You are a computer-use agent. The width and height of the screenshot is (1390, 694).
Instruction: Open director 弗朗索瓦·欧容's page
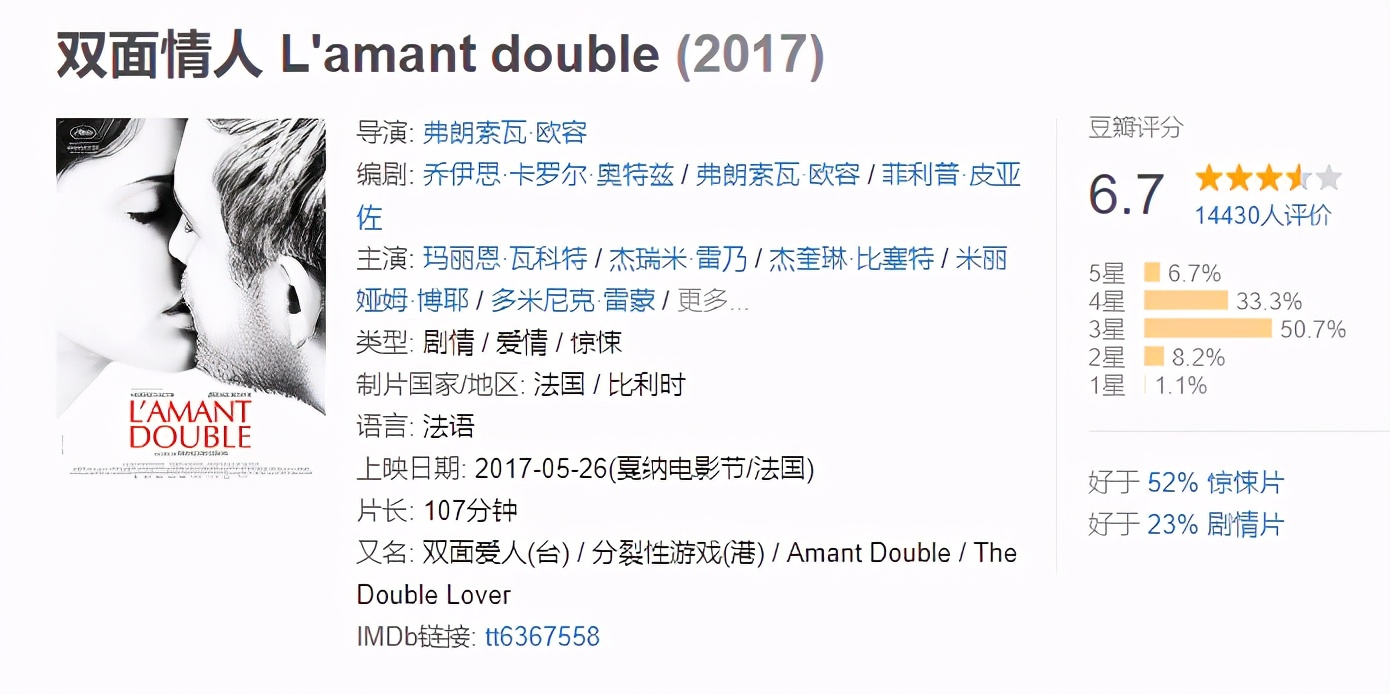click(x=504, y=132)
